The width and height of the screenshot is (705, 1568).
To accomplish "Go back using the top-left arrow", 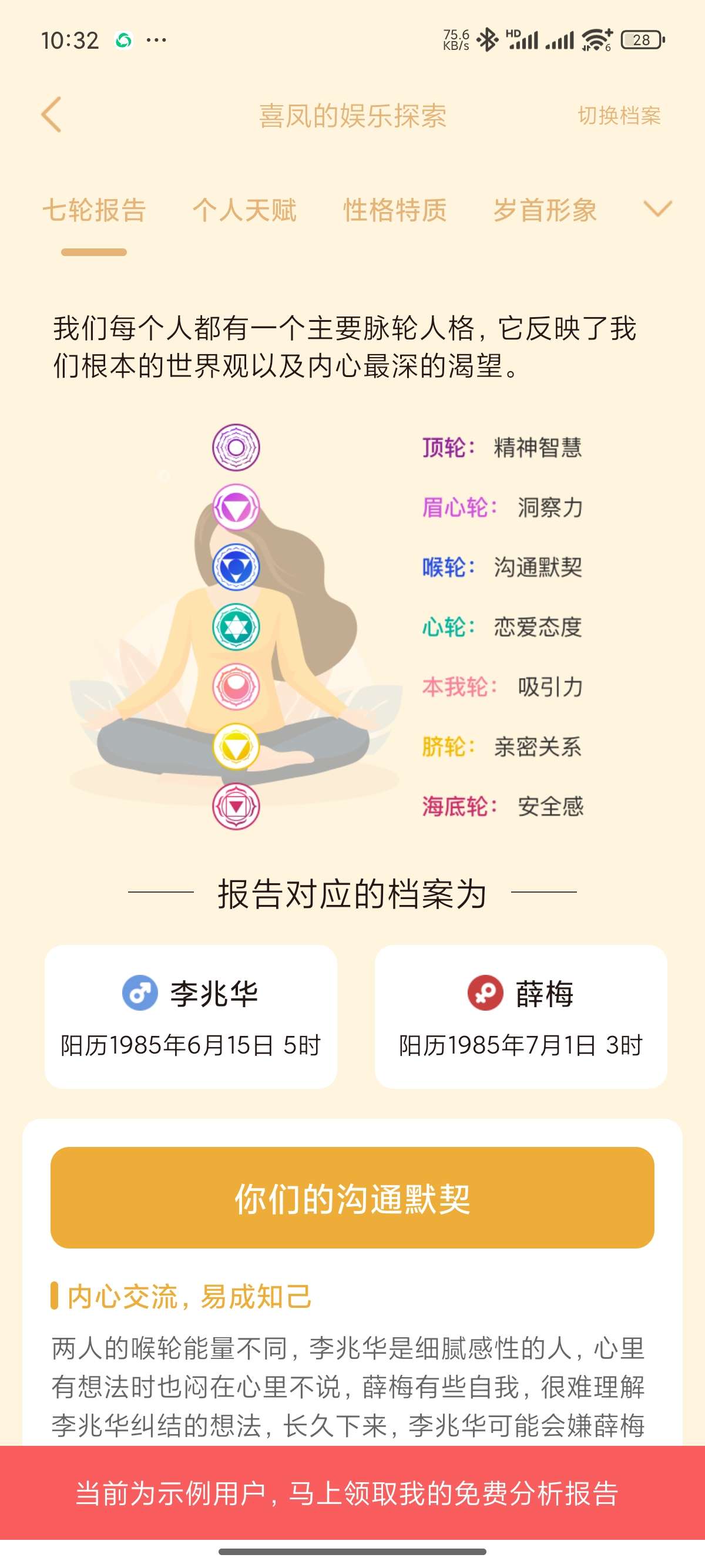I will point(52,115).
